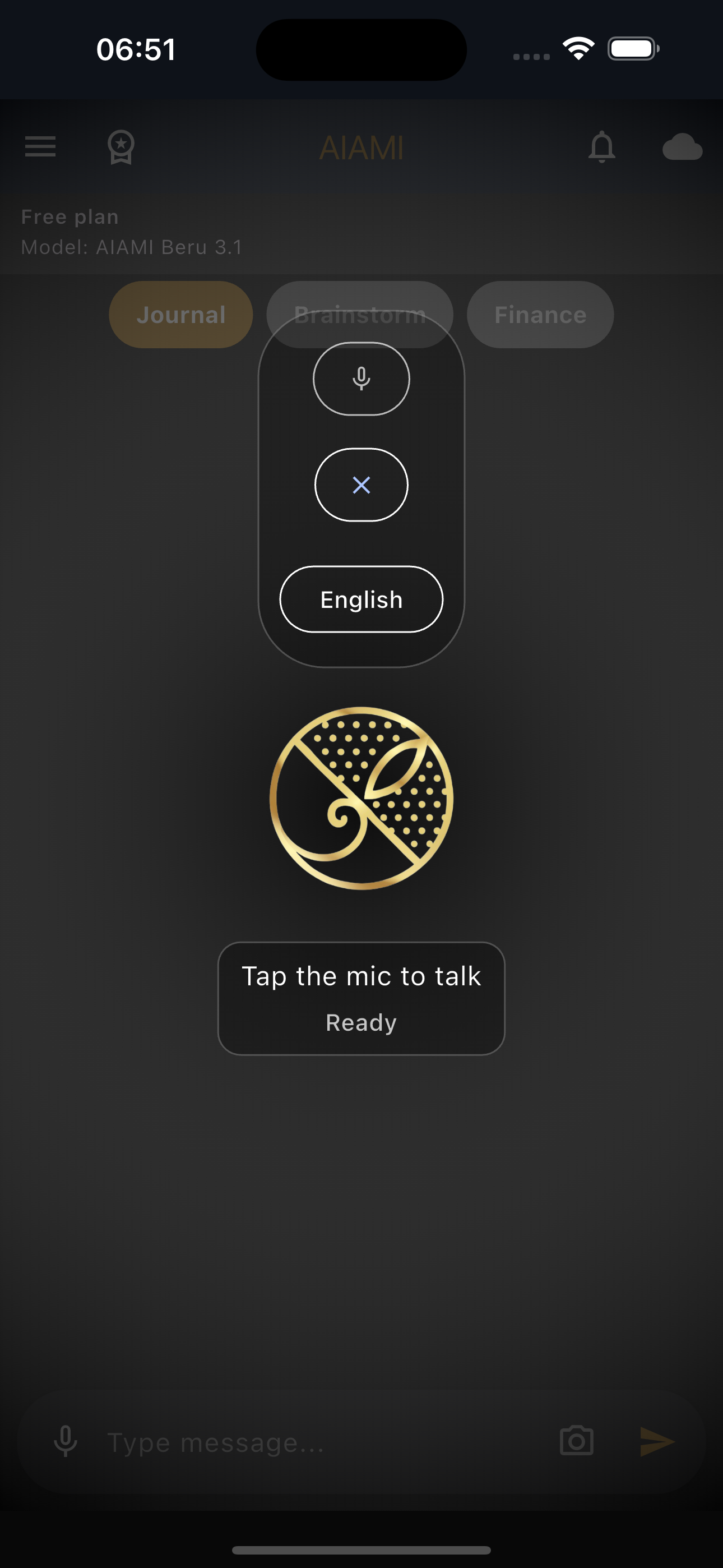
Task: Open the English language selector
Action: (x=361, y=599)
